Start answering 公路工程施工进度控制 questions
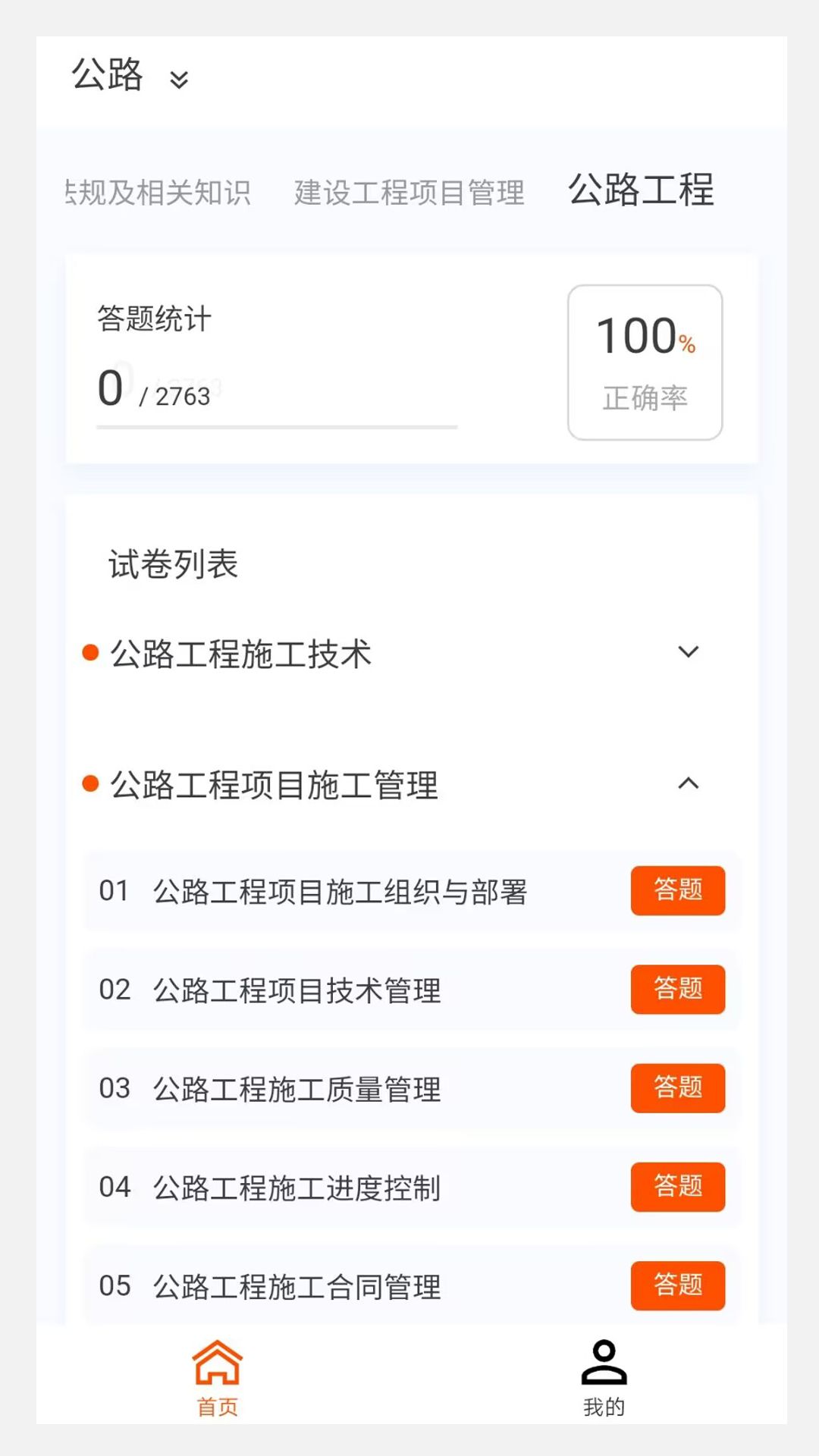Screen dimensions: 819x1456 pyautogui.click(x=677, y=1187)
